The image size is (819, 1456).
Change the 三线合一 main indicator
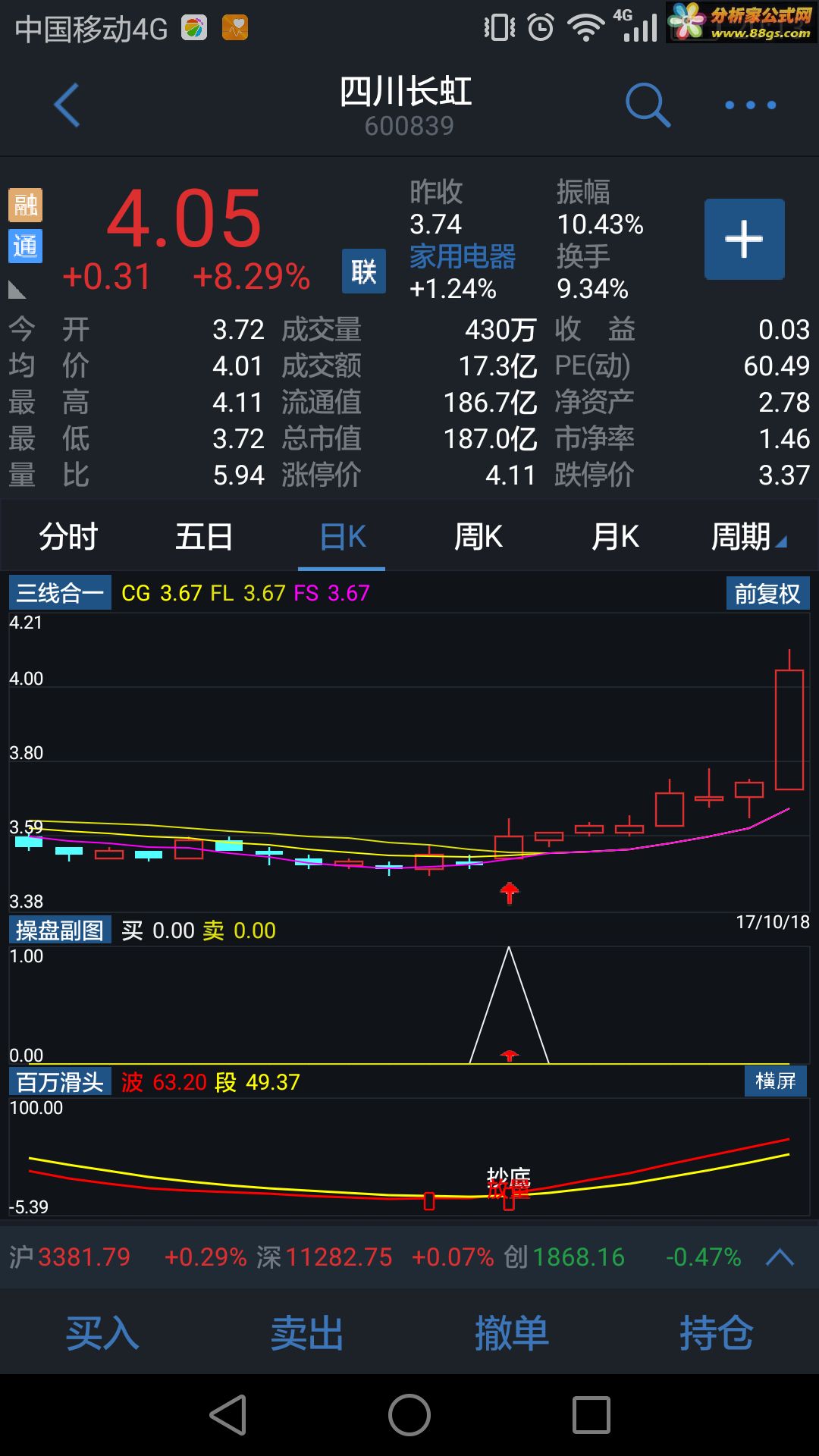tap(60, 593)
